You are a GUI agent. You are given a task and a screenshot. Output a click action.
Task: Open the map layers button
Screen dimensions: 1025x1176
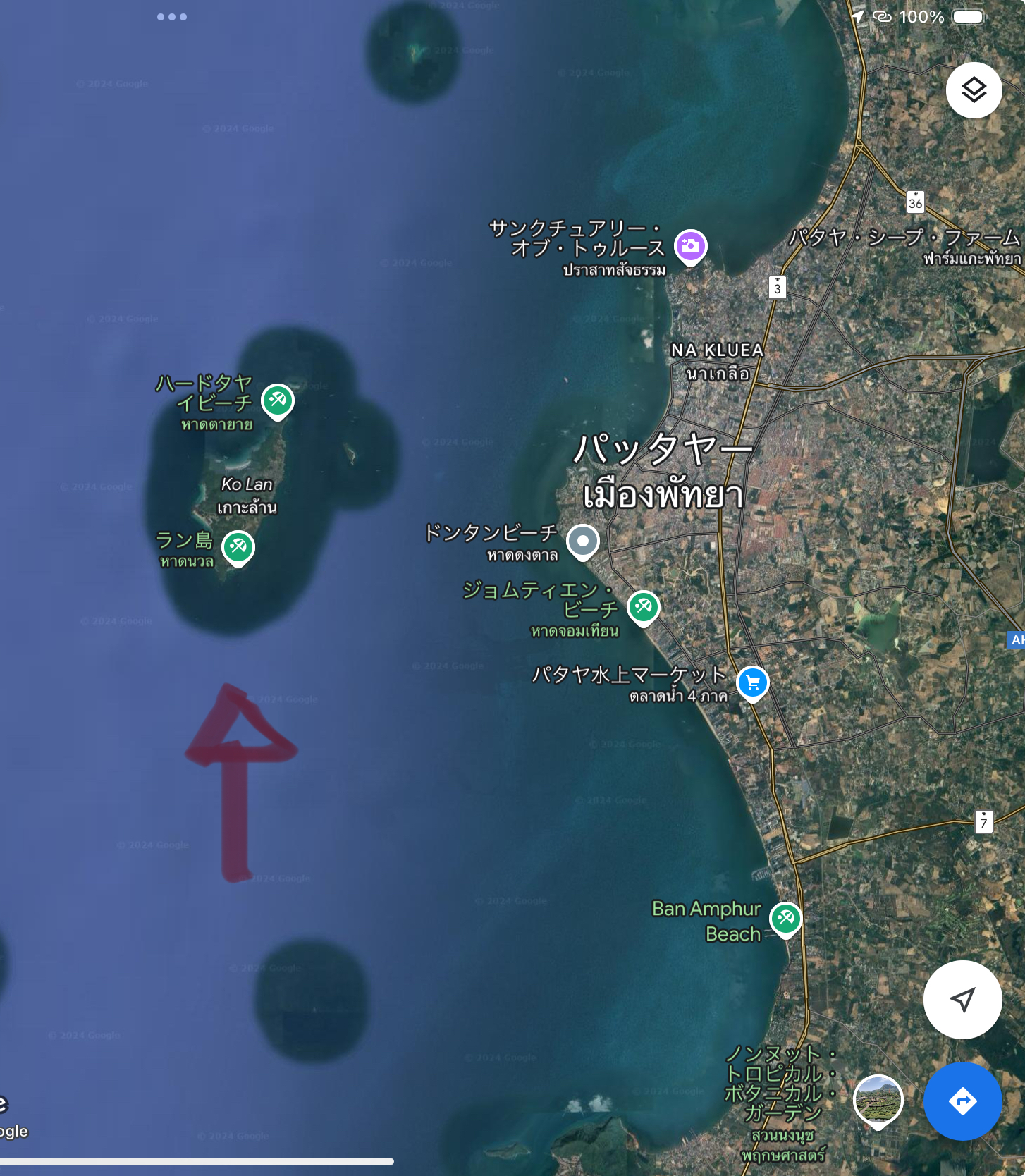point(974,90)
